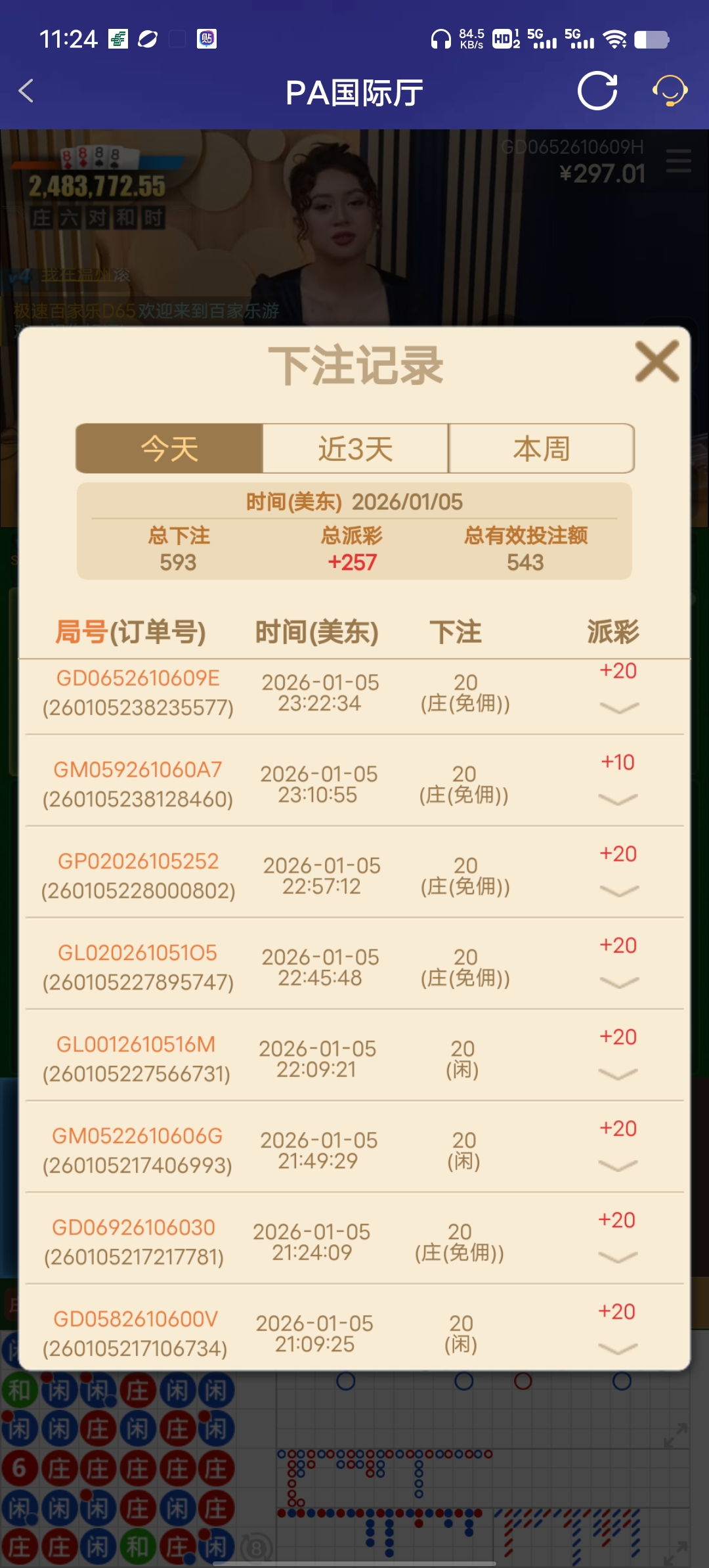Tap the headphone icon in the status bar
709x1568 pixels.
click(440, 37)
